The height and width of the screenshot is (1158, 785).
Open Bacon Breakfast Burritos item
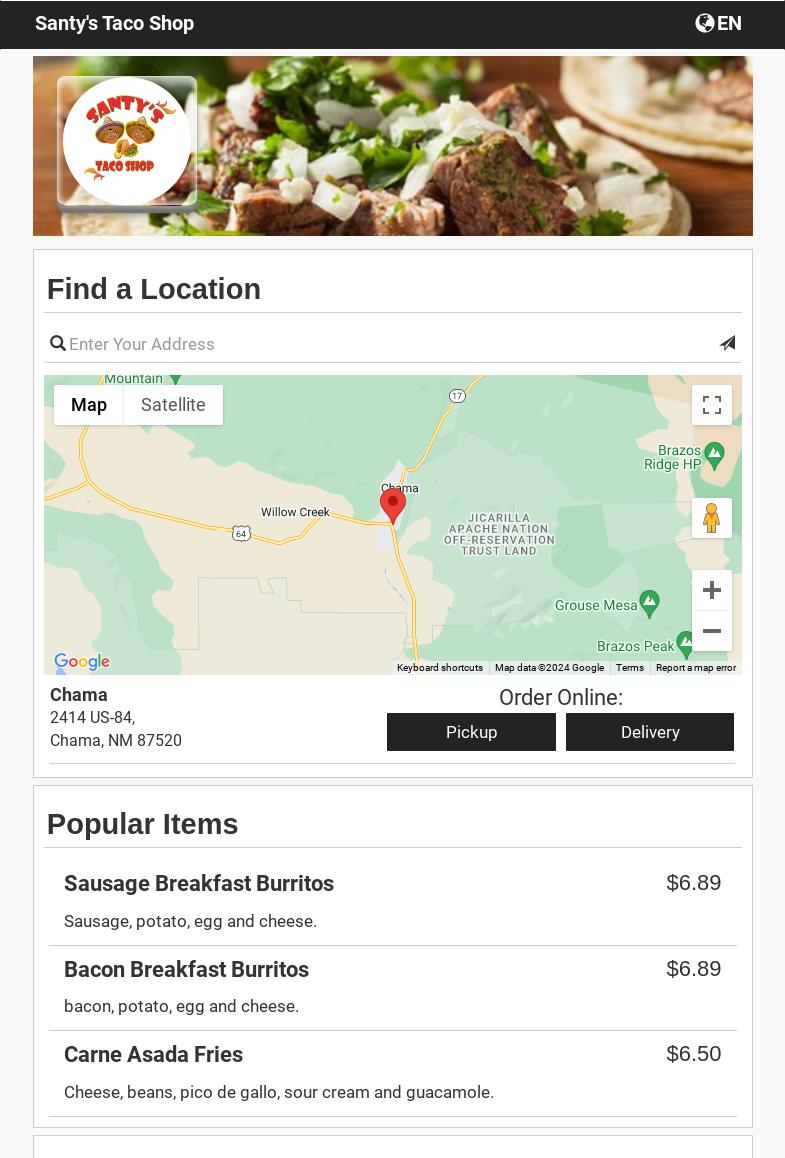click(x=186, y=969)
